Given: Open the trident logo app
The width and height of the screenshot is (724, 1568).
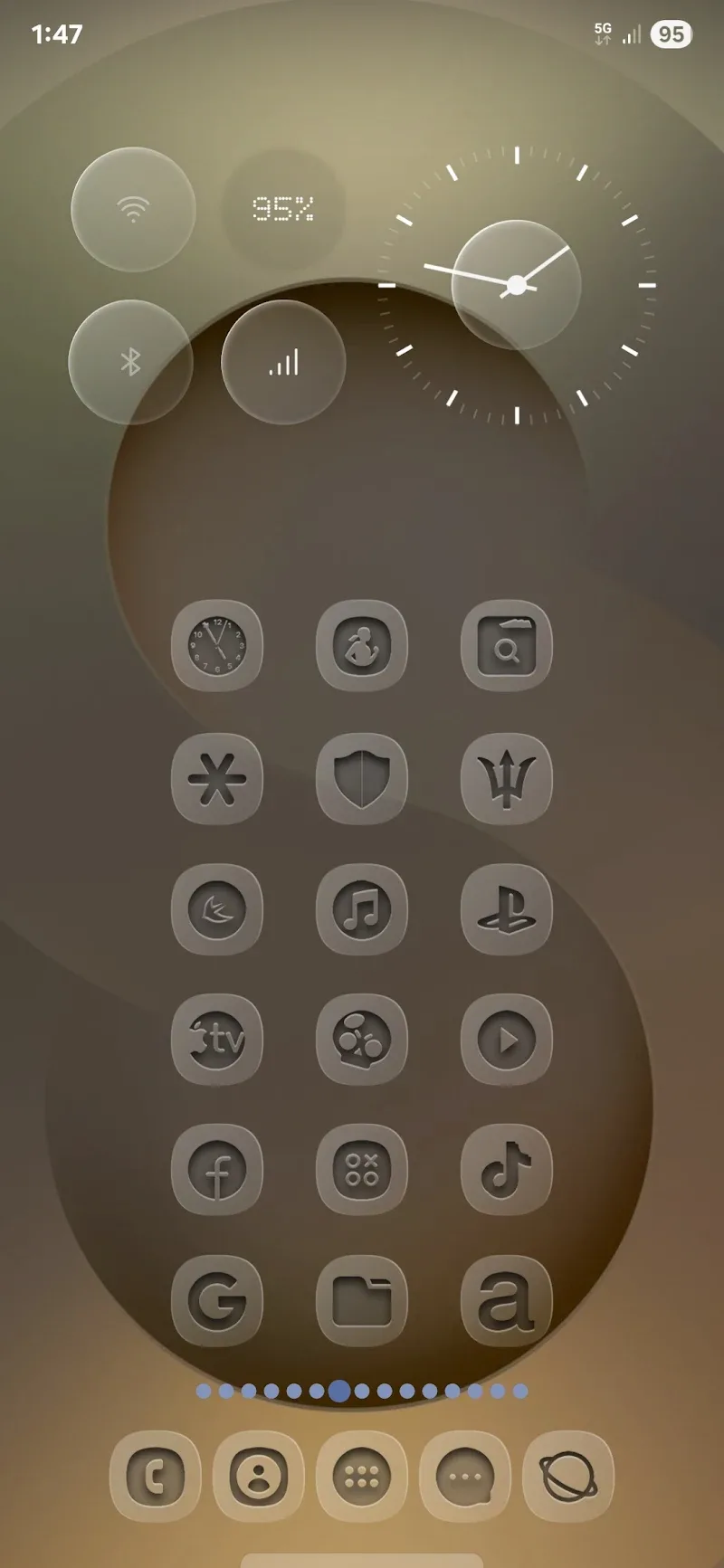Looking at the screenshot, I should click(507, 778).
